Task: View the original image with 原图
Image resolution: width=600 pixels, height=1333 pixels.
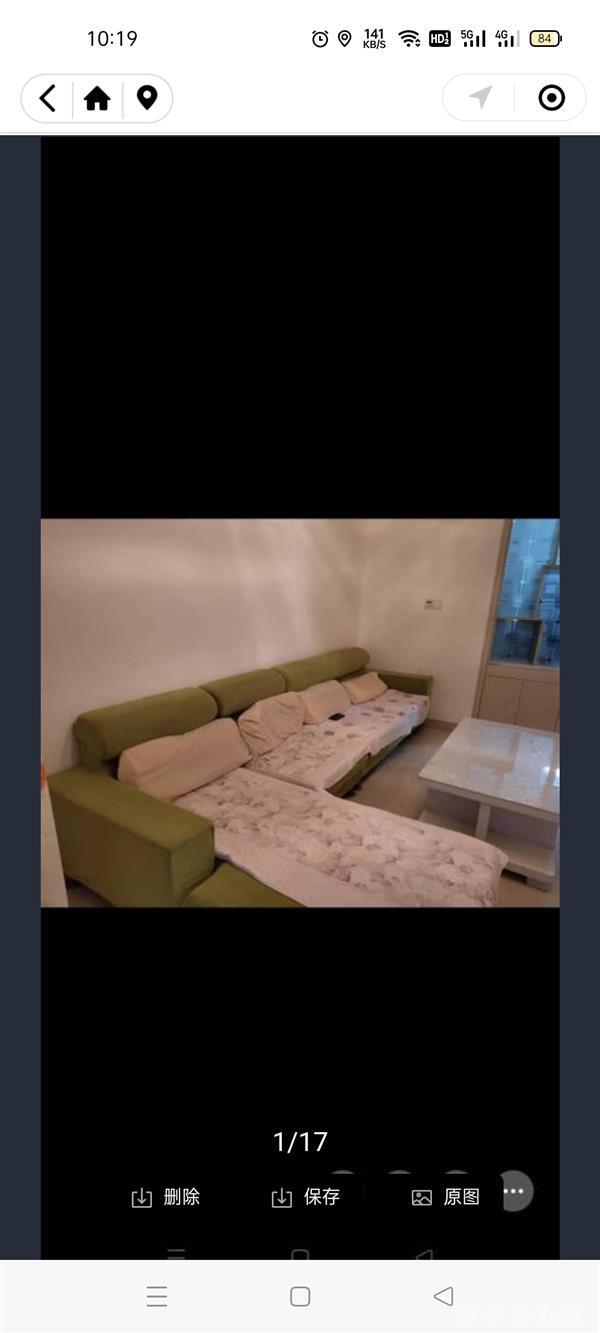Action: (x=447, y=1197)
